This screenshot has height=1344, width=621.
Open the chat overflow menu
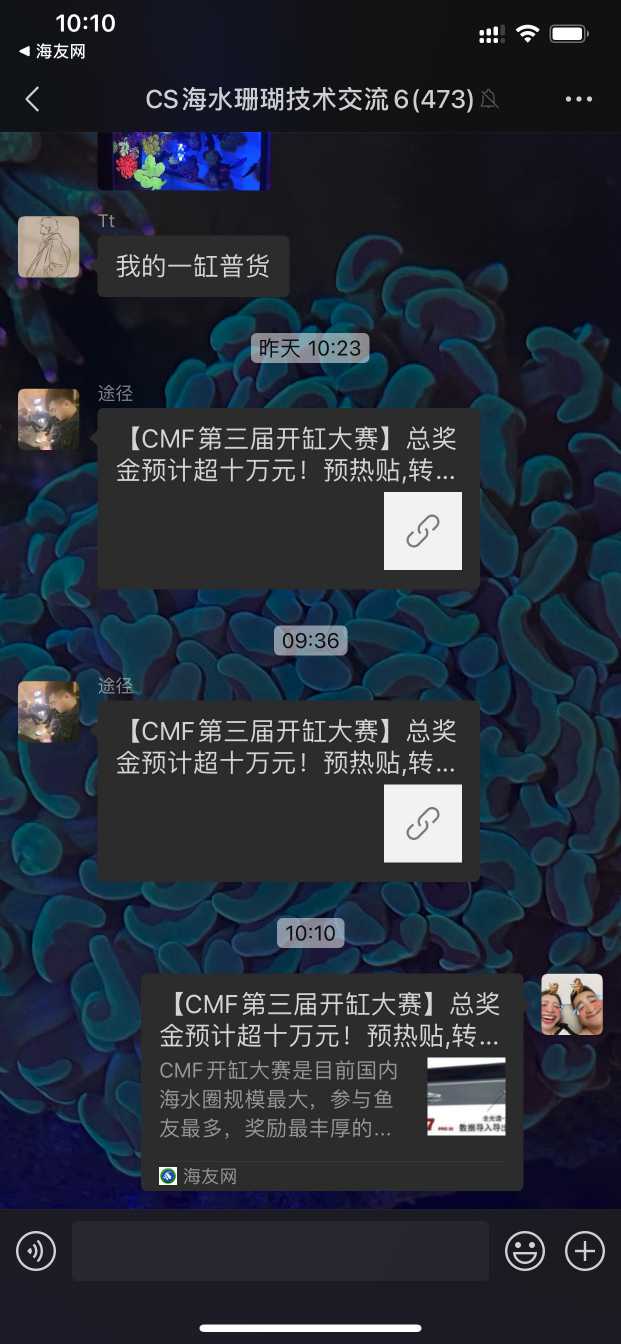[x=579, y=99]
